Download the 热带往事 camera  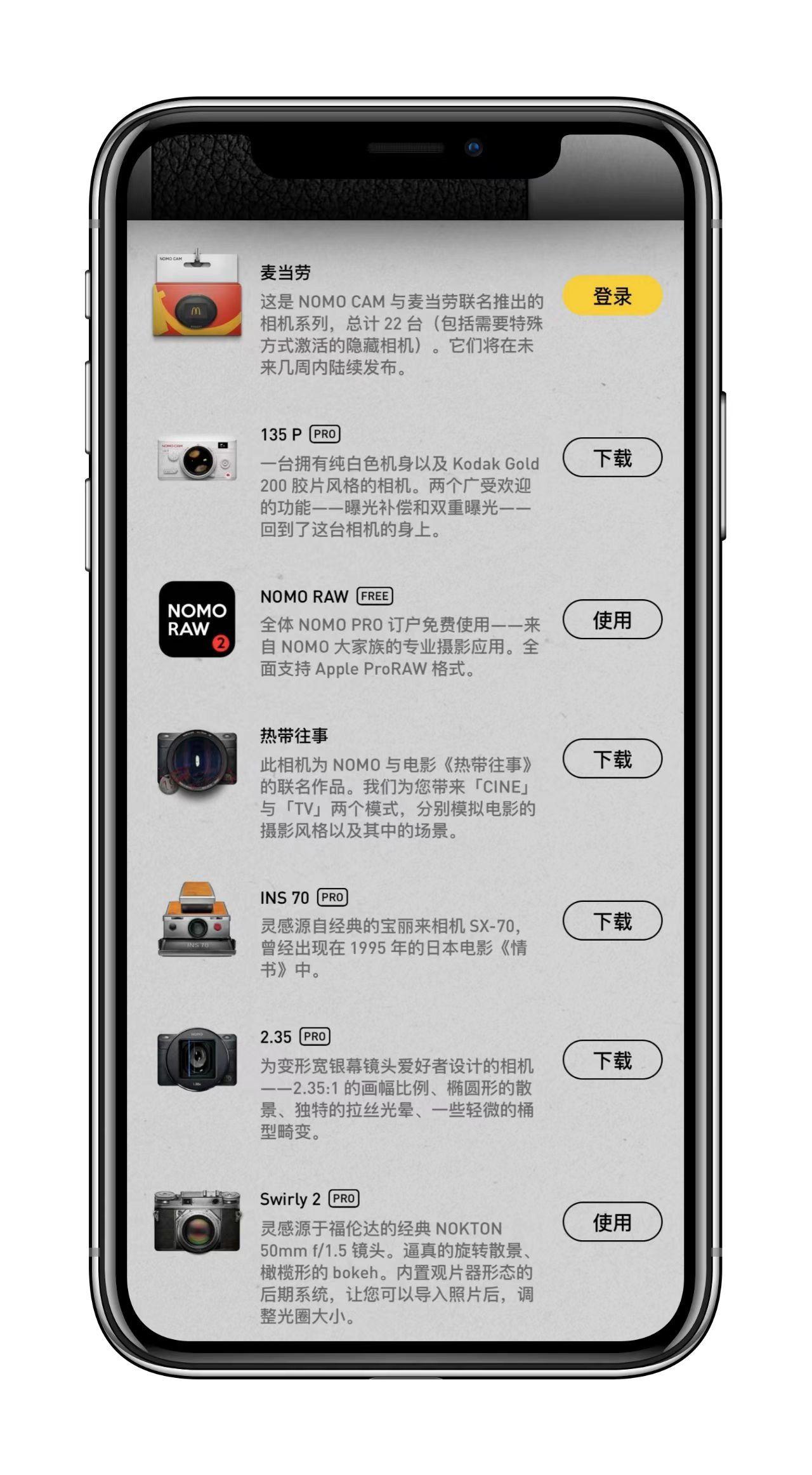point(611,759)
